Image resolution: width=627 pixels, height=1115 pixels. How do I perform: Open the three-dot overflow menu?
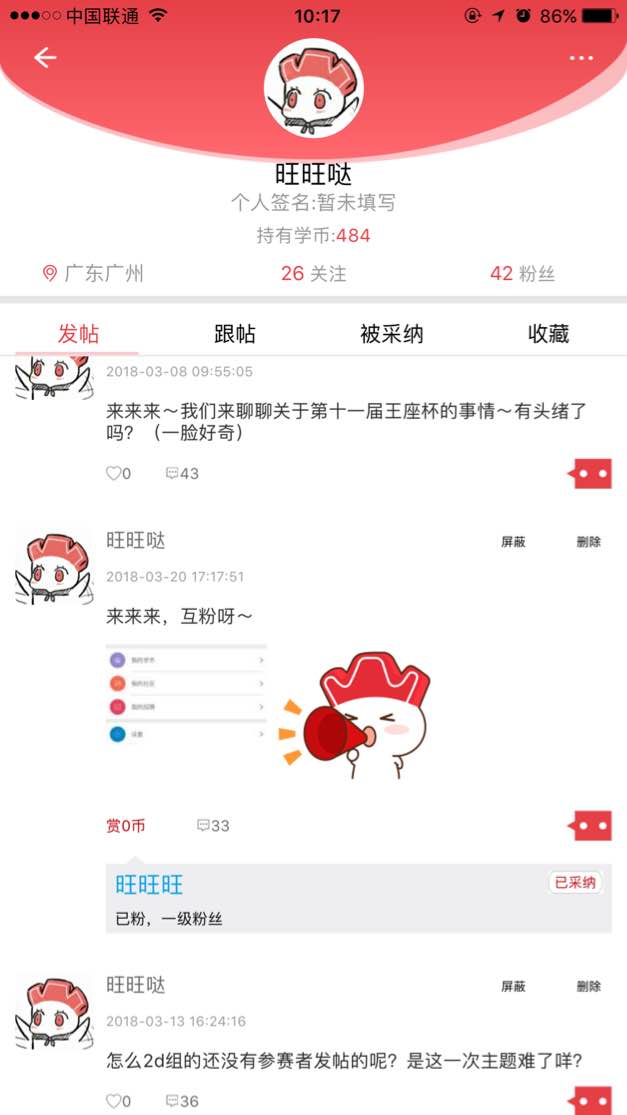(x=581, y=58)
